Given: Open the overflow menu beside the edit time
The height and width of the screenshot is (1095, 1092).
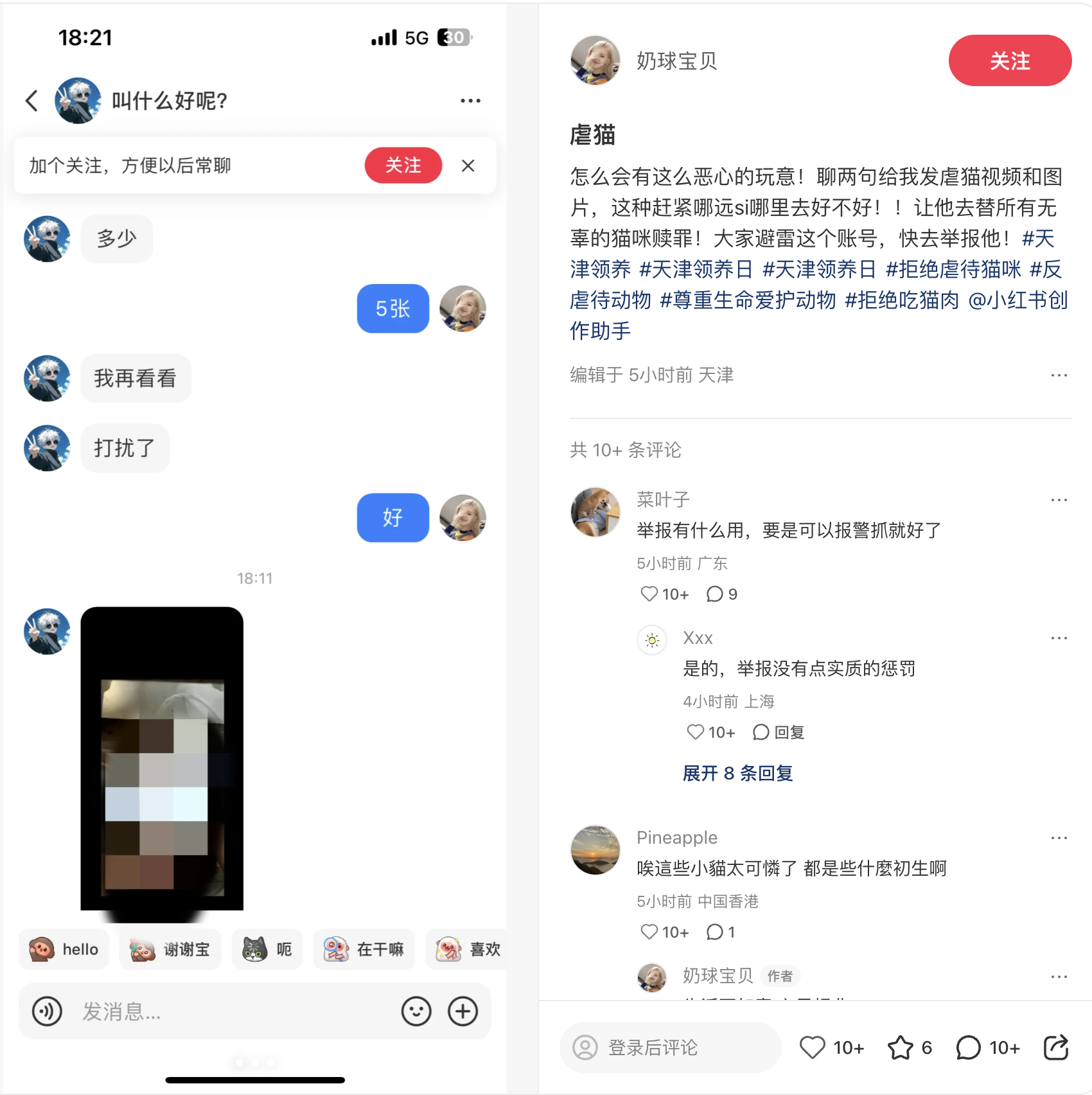Looking at the screenshot, I should click(1059, 375).
